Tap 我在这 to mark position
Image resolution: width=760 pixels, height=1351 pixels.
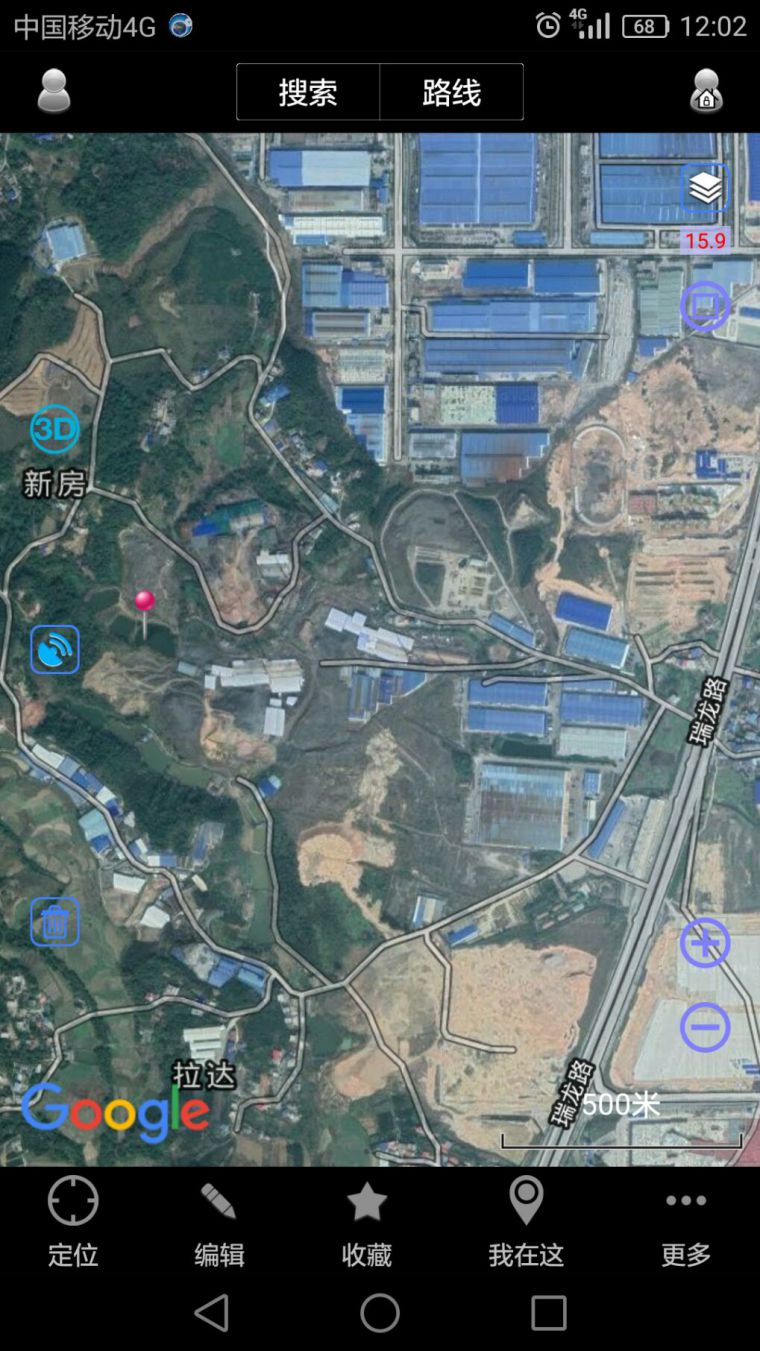526,1220
